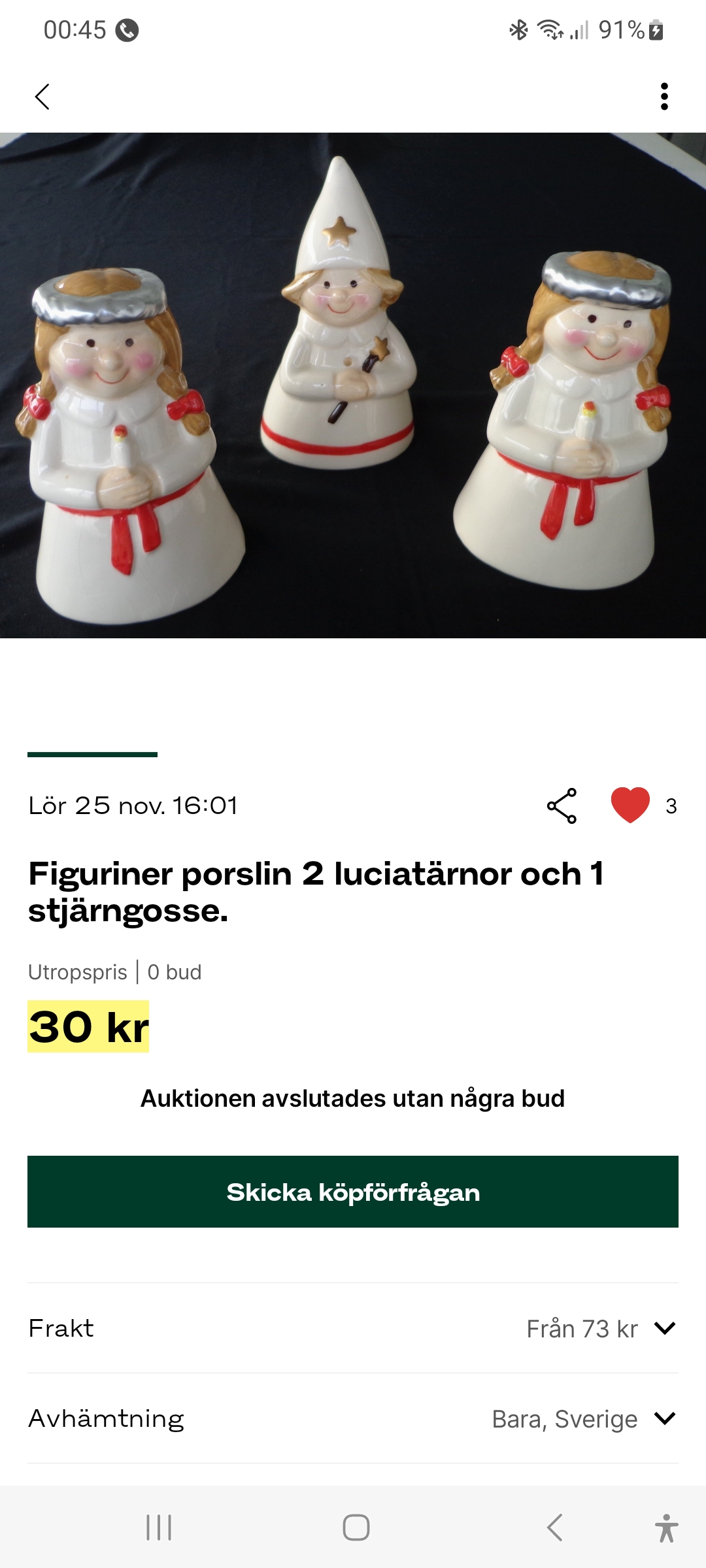Expand the Frakt shipping options
Screen dimensions: 706x1568
664,1328
